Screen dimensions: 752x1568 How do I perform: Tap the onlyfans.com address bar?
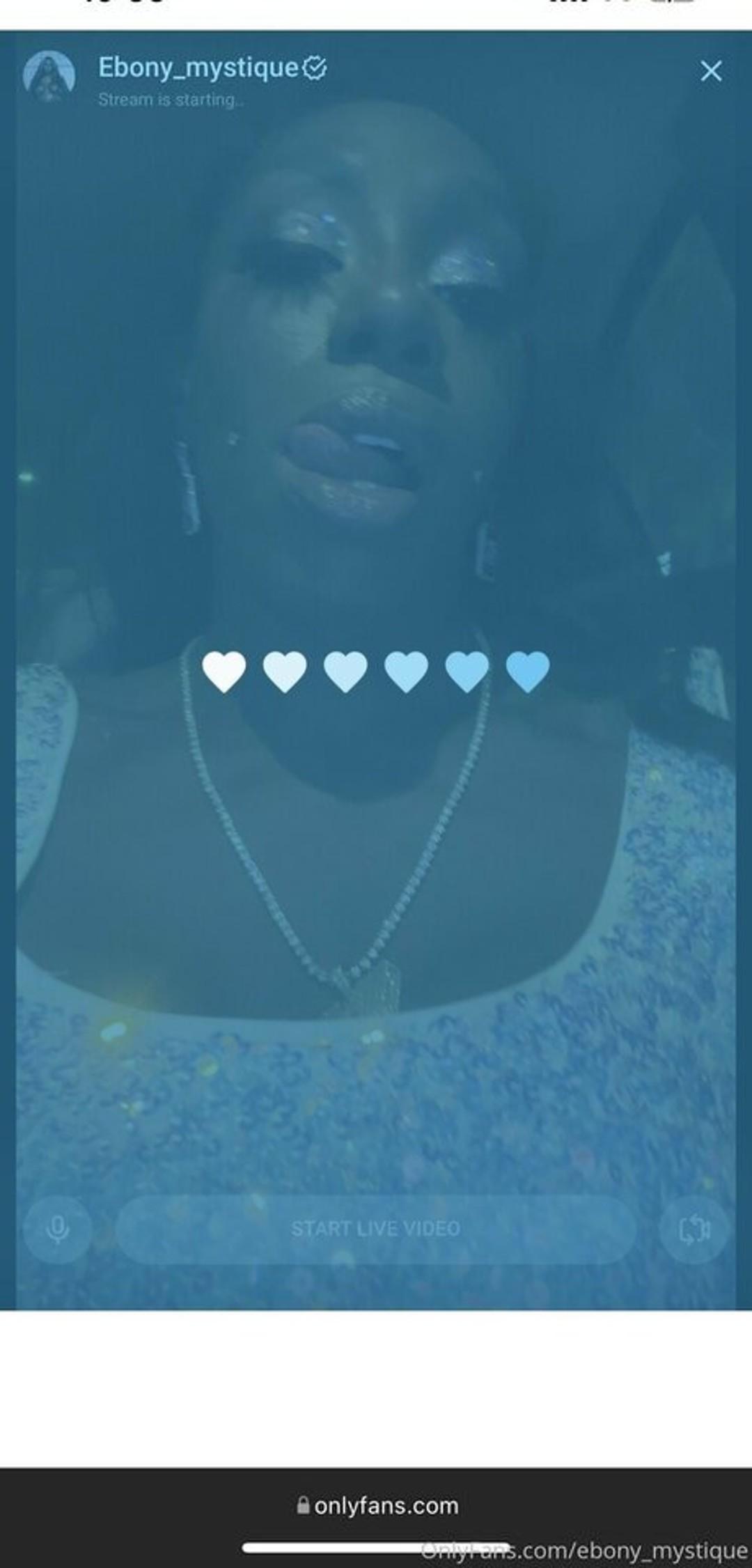pyautogui.click(x=376, y=1506)
